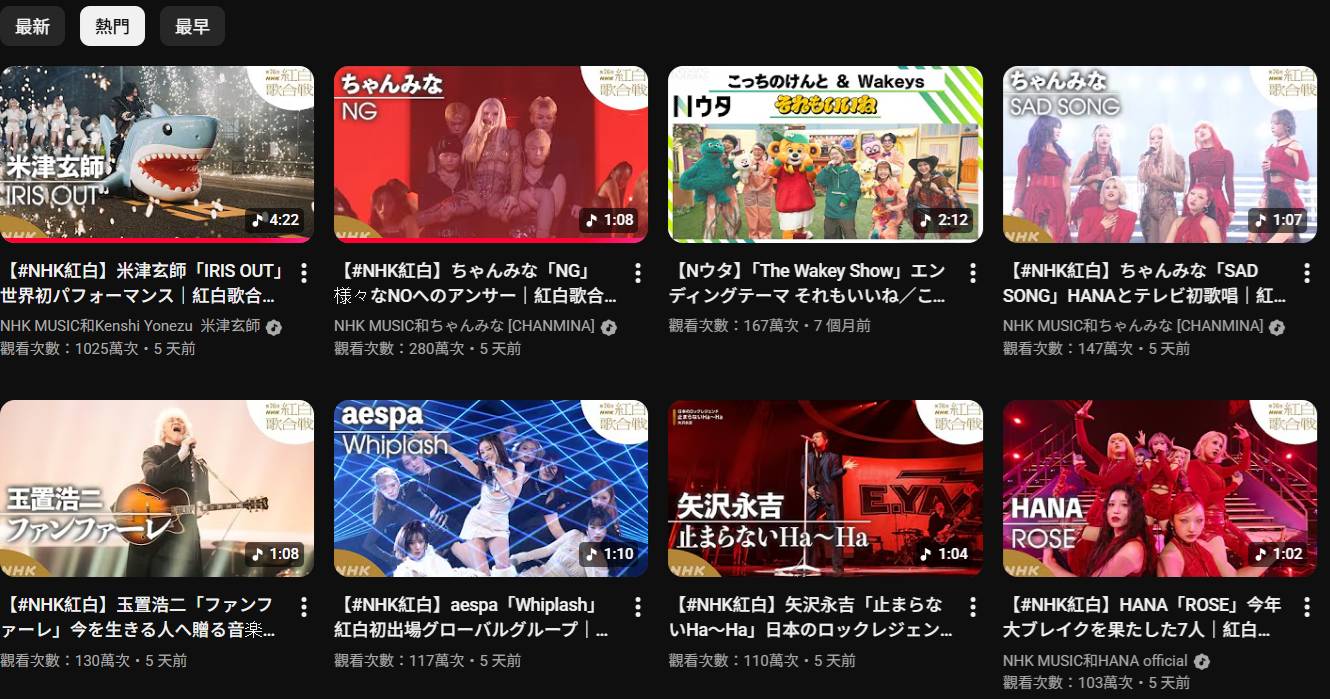The height and width of the screenshot is (699, 1330).
Task: Open more options for ちゃんみな SAD SONG
Action: point(1306,273)
